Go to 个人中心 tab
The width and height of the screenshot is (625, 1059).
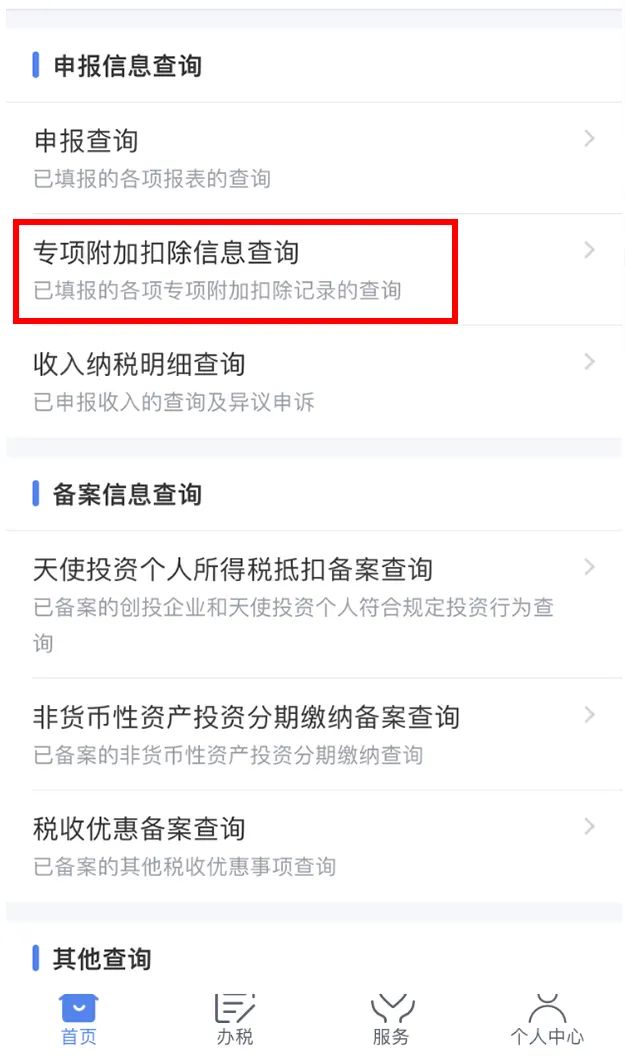tap(547, 1020)
